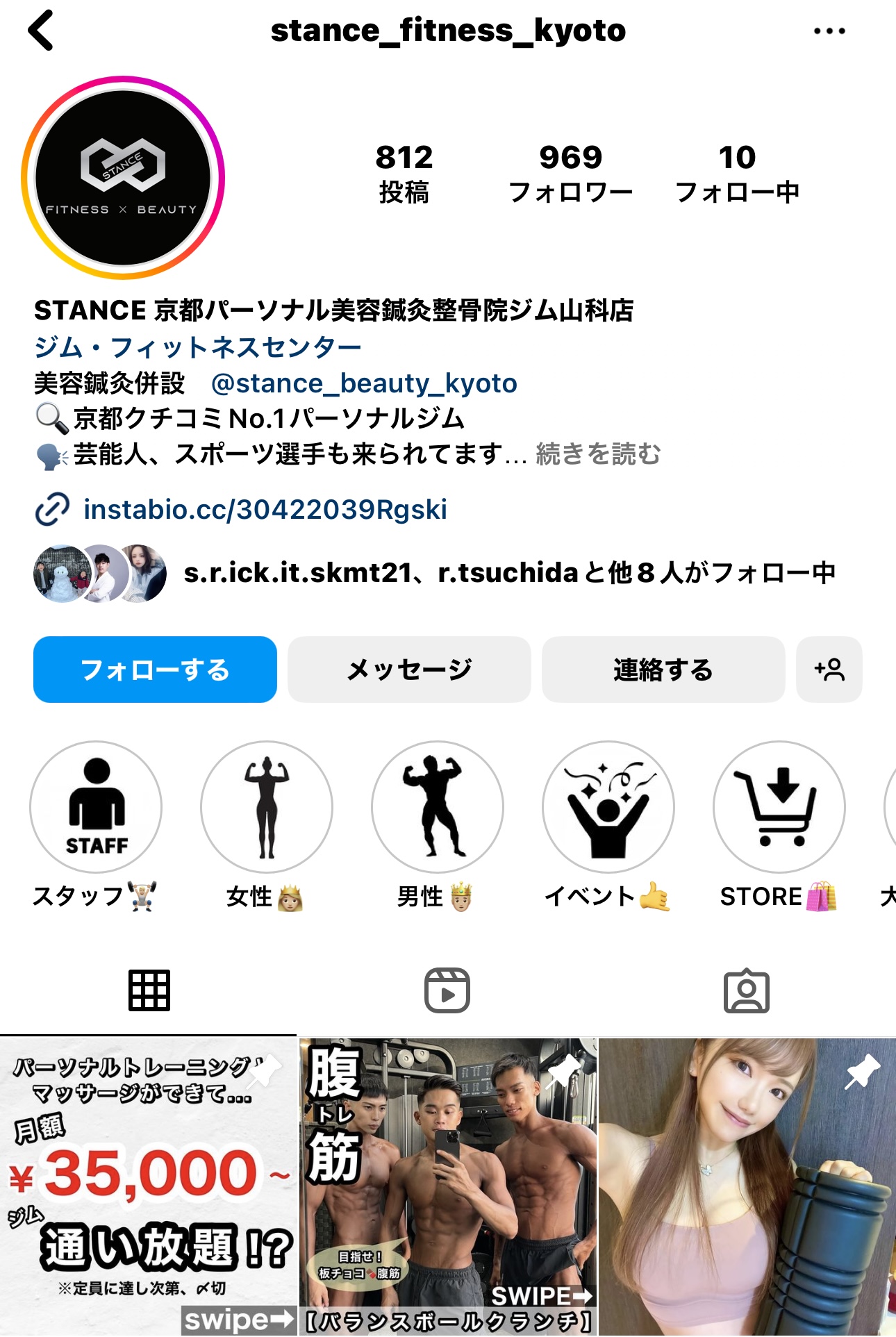Expand bio with 続きを読む
The height and width of the screenshot is (1337, 896).
click(x=598, y=454)
